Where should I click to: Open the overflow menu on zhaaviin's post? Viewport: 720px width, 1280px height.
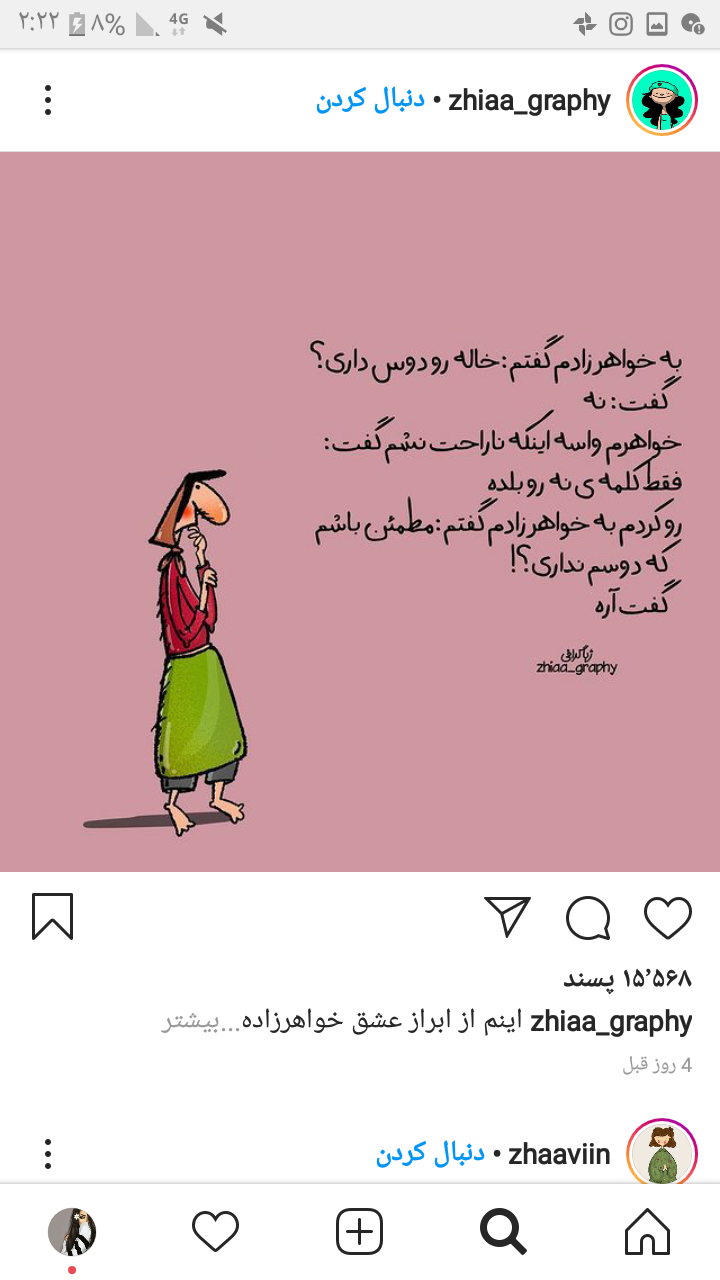point(47,1154)
